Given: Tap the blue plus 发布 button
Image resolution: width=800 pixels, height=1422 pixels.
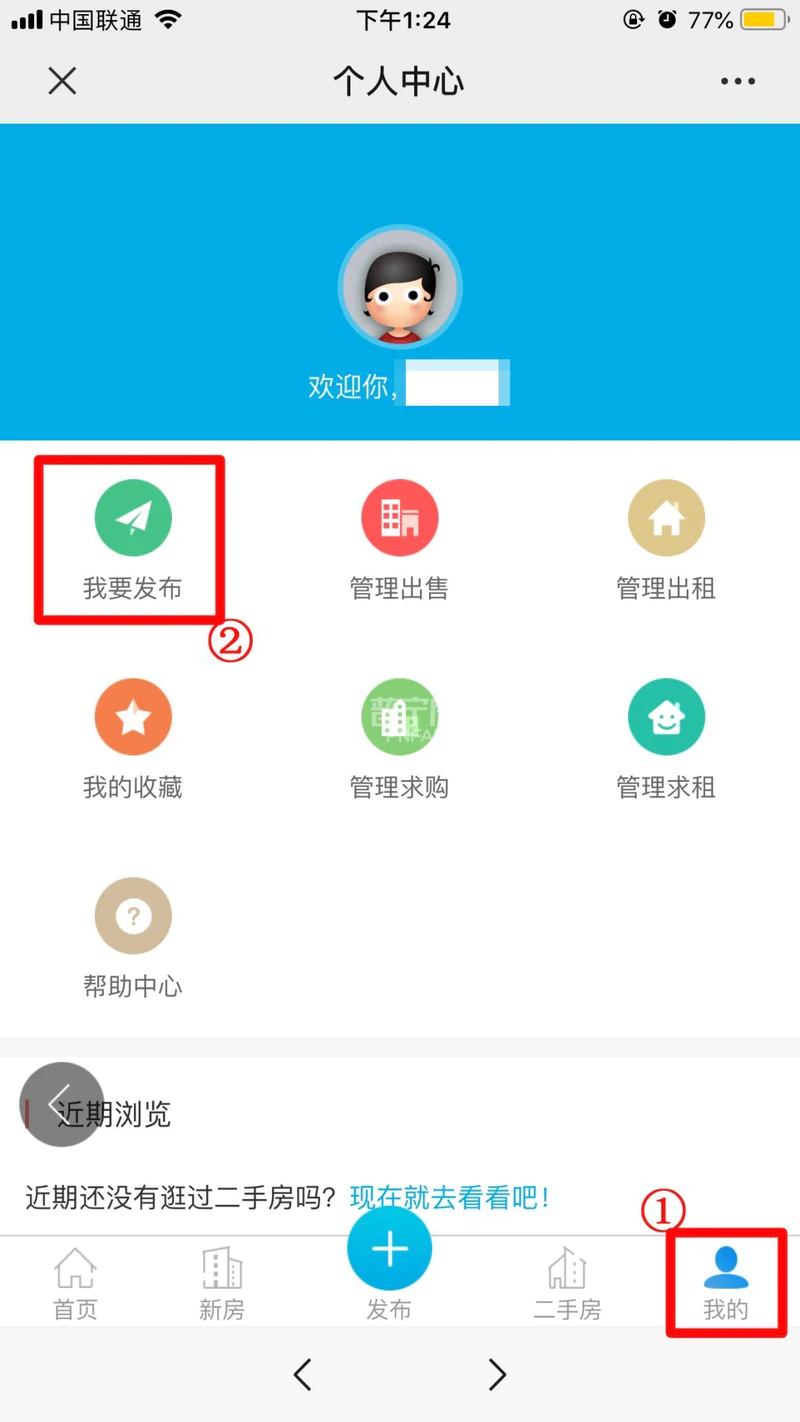Looking at the screenshot, I should [x=389, y=1250].
